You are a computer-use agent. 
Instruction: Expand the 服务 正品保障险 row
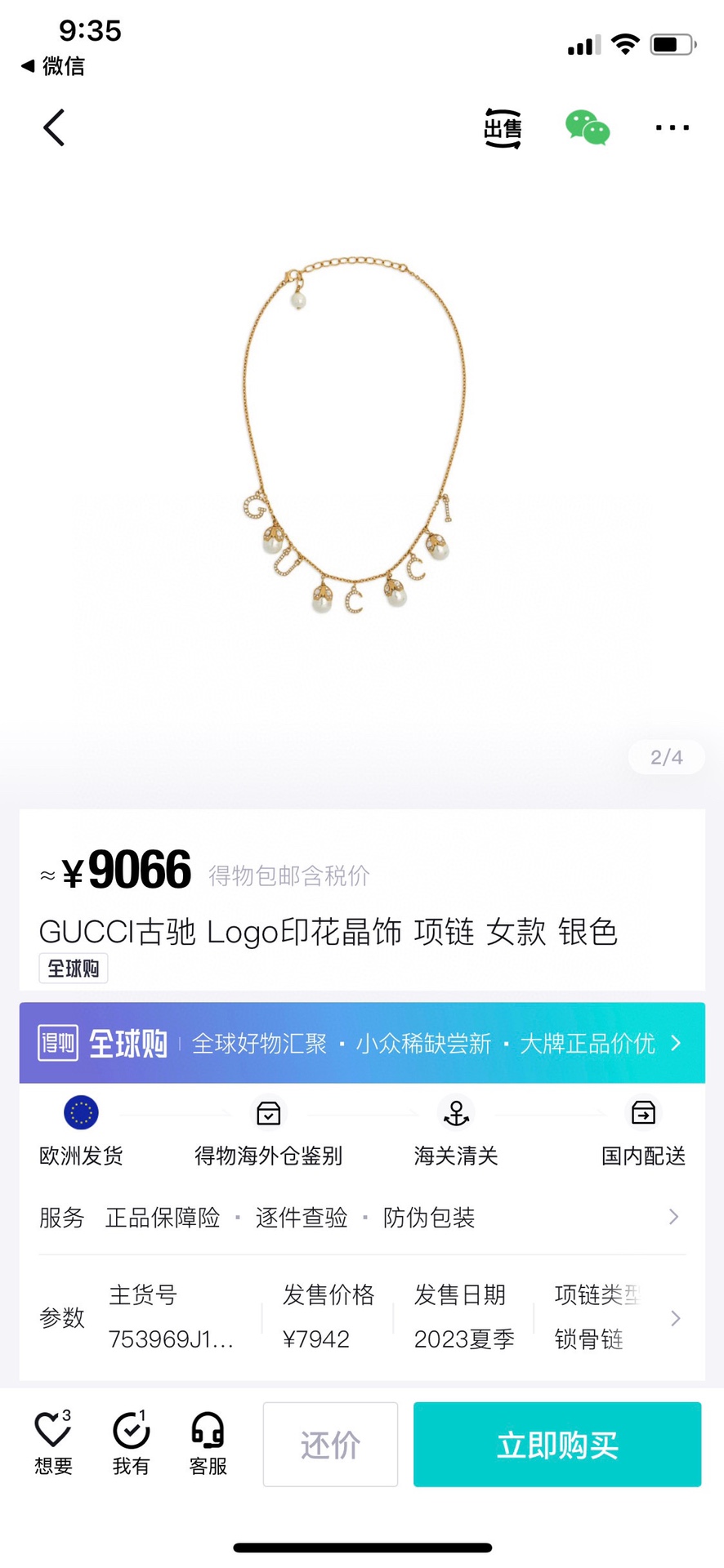click(362, 1217)
